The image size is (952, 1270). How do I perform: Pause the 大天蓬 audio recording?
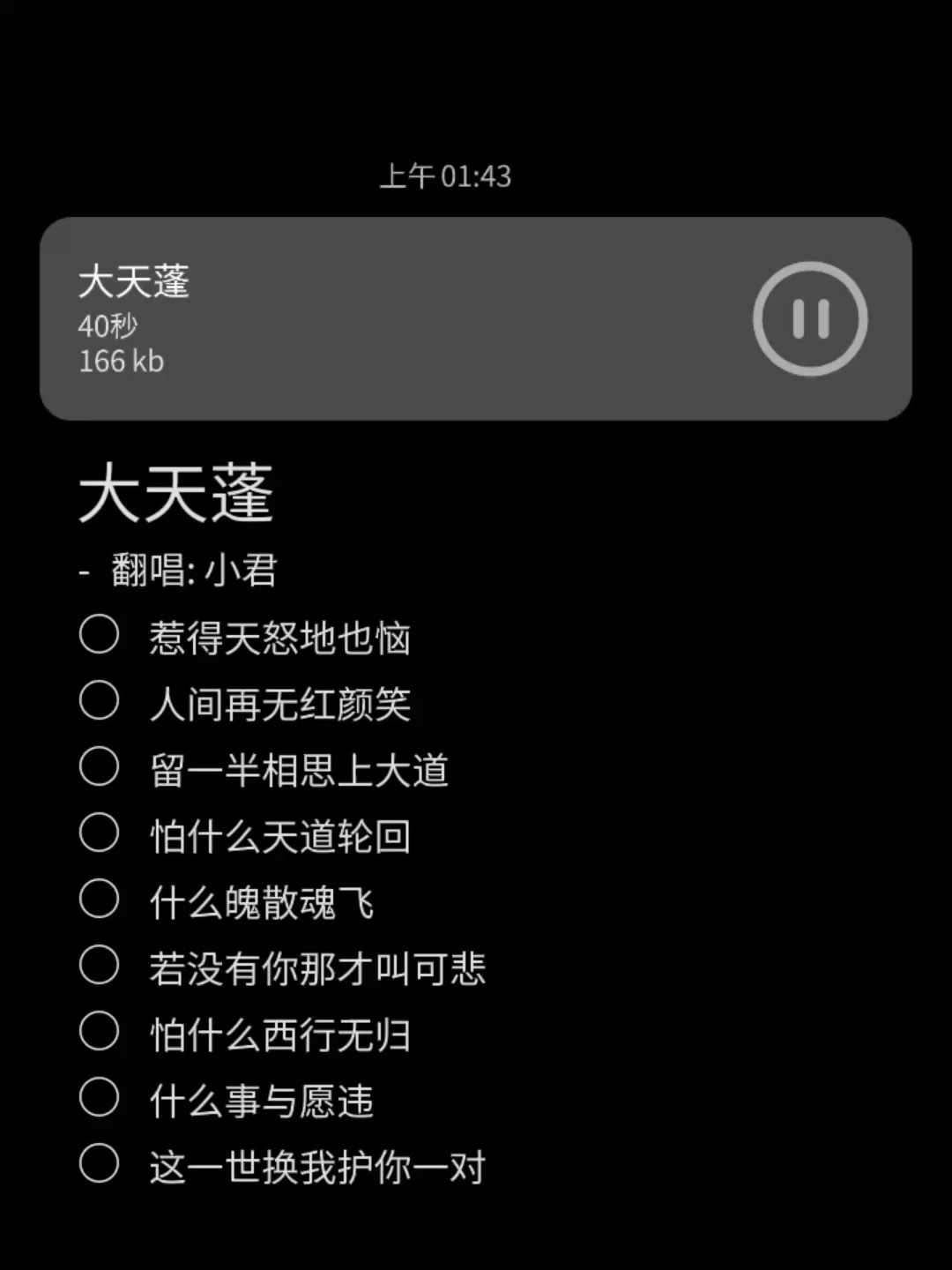pos(810,318)
